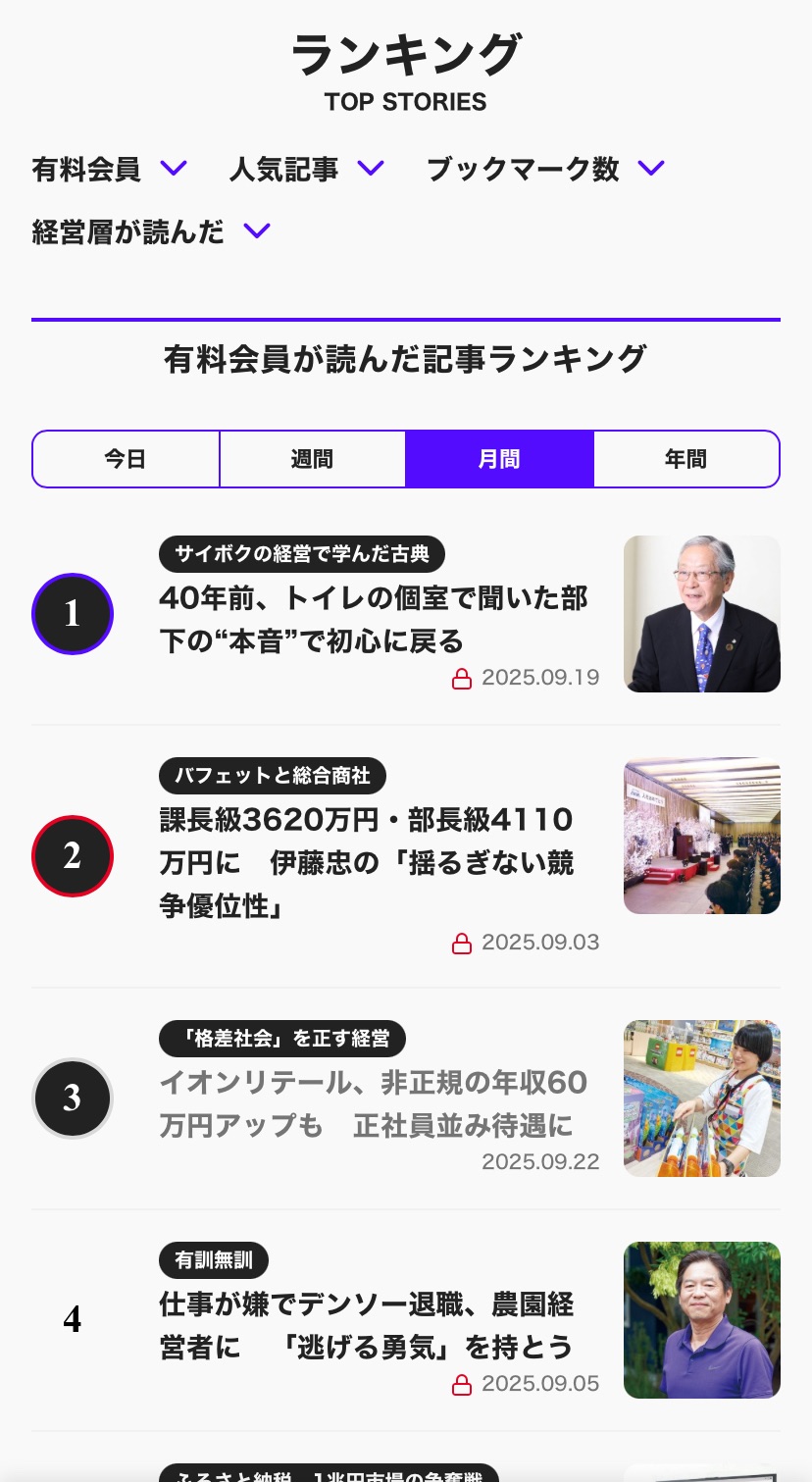
Task: Open the デンソー退職 article
Action: [x=367, y=1325]
